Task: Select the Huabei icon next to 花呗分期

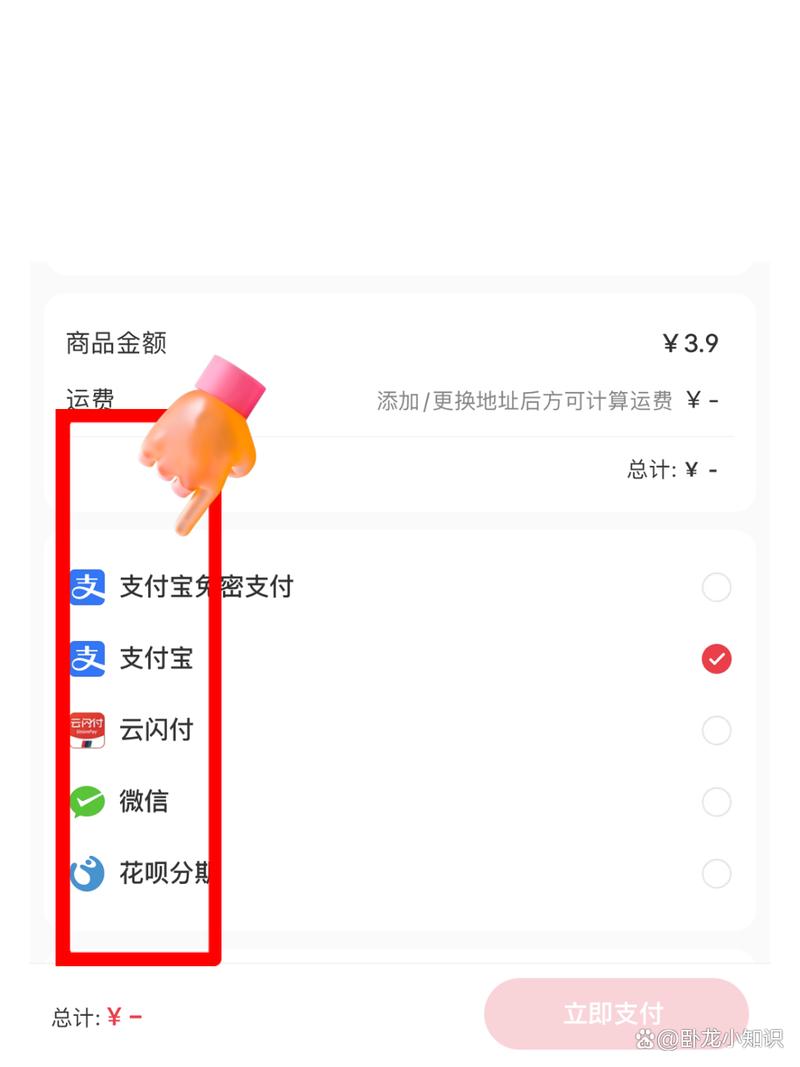Action: [86, 873]
